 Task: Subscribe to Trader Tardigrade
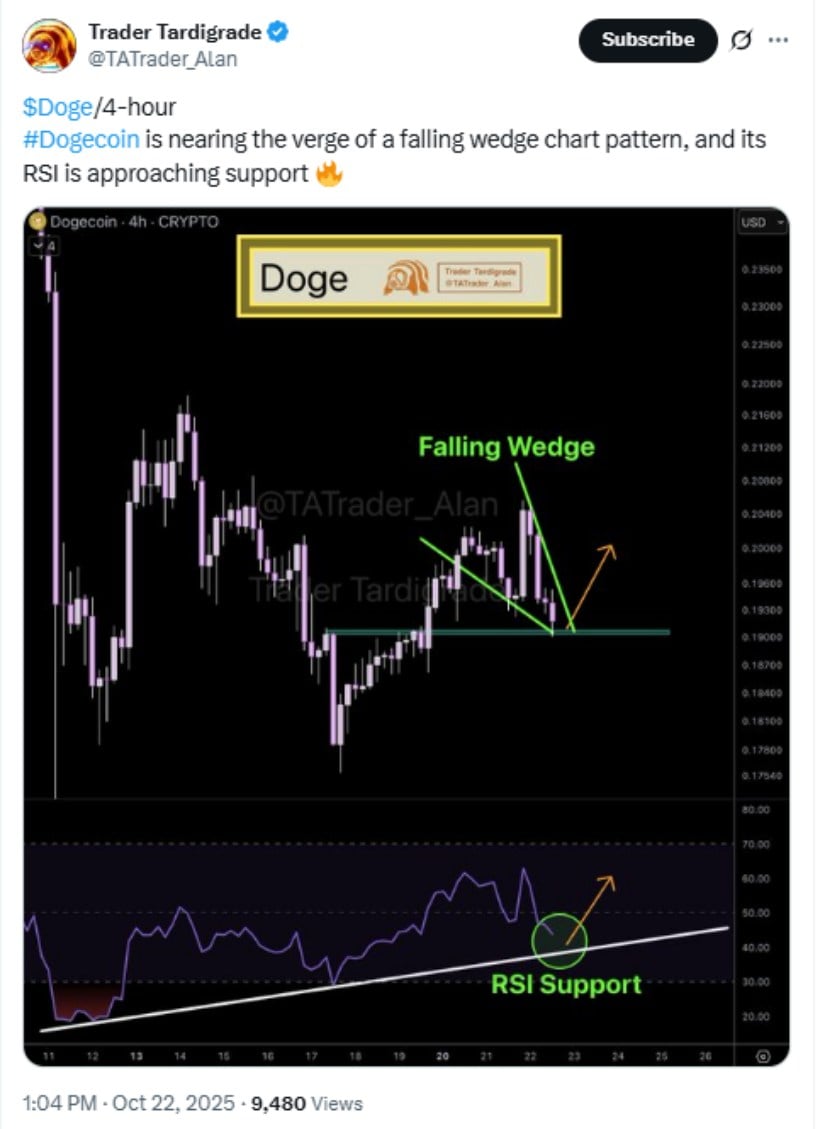pos(647,40)
